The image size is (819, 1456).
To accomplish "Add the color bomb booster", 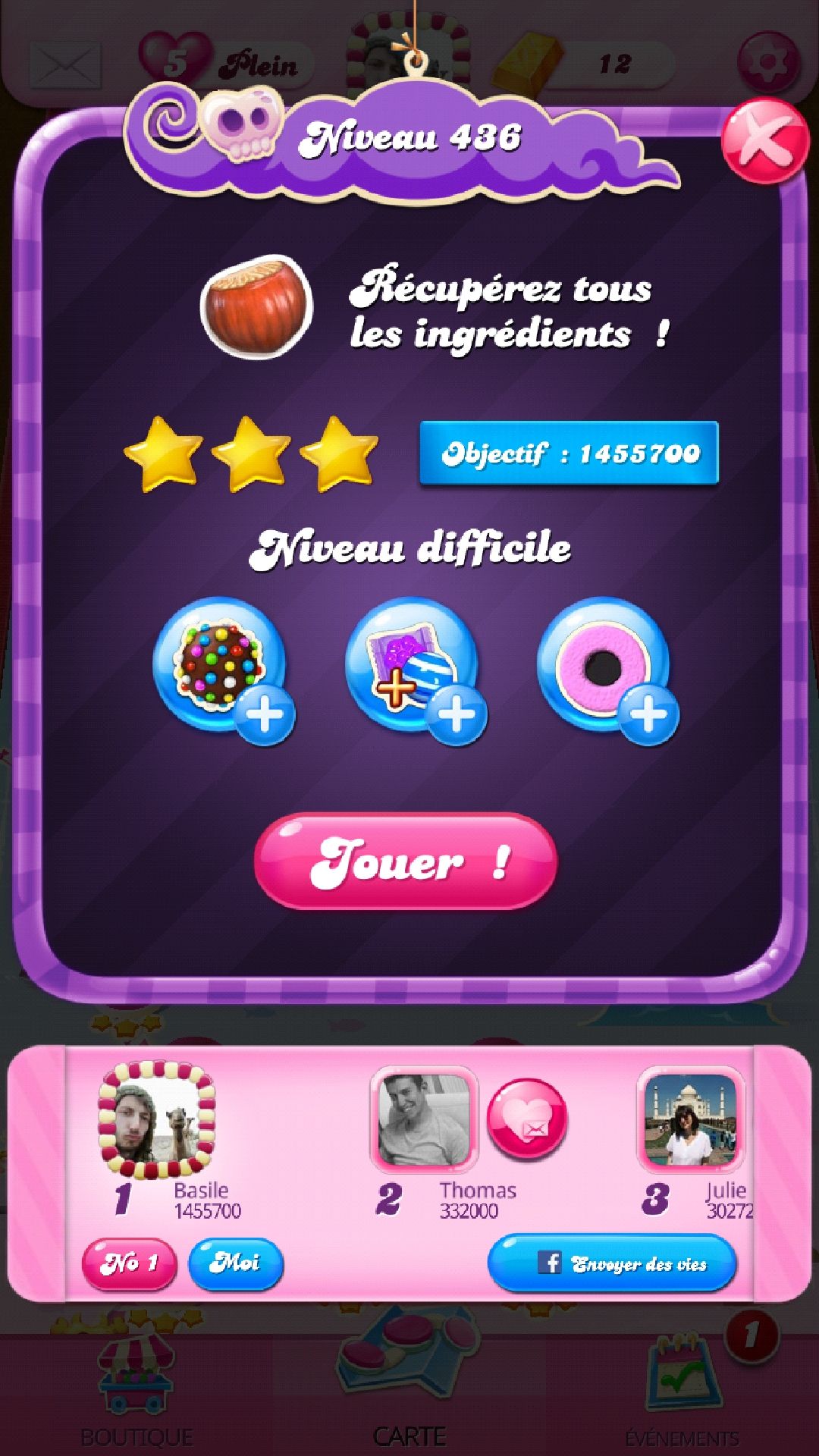I will pos(221,667).
